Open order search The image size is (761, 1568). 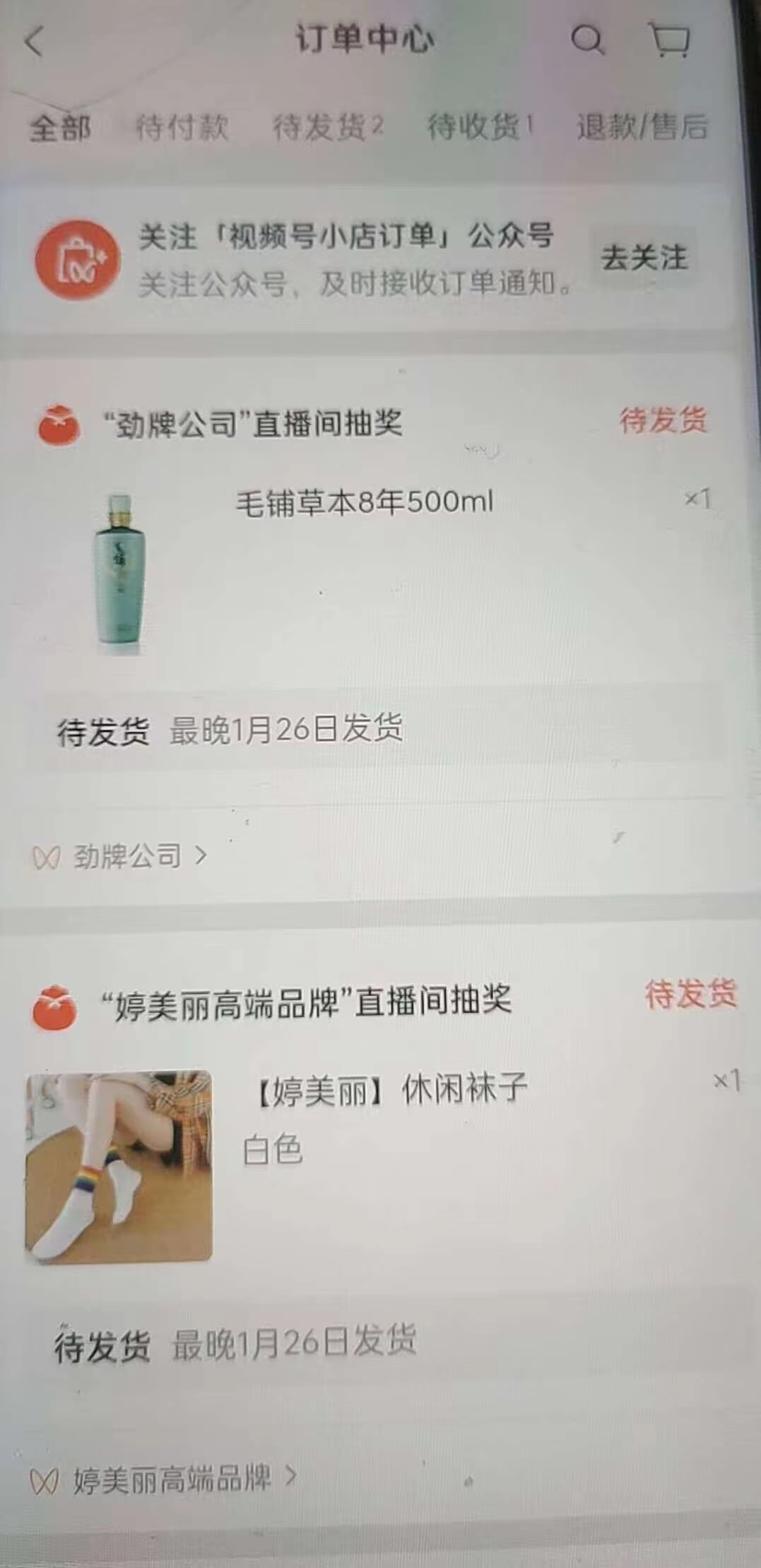pyautogui.click(x=587, y=40)
